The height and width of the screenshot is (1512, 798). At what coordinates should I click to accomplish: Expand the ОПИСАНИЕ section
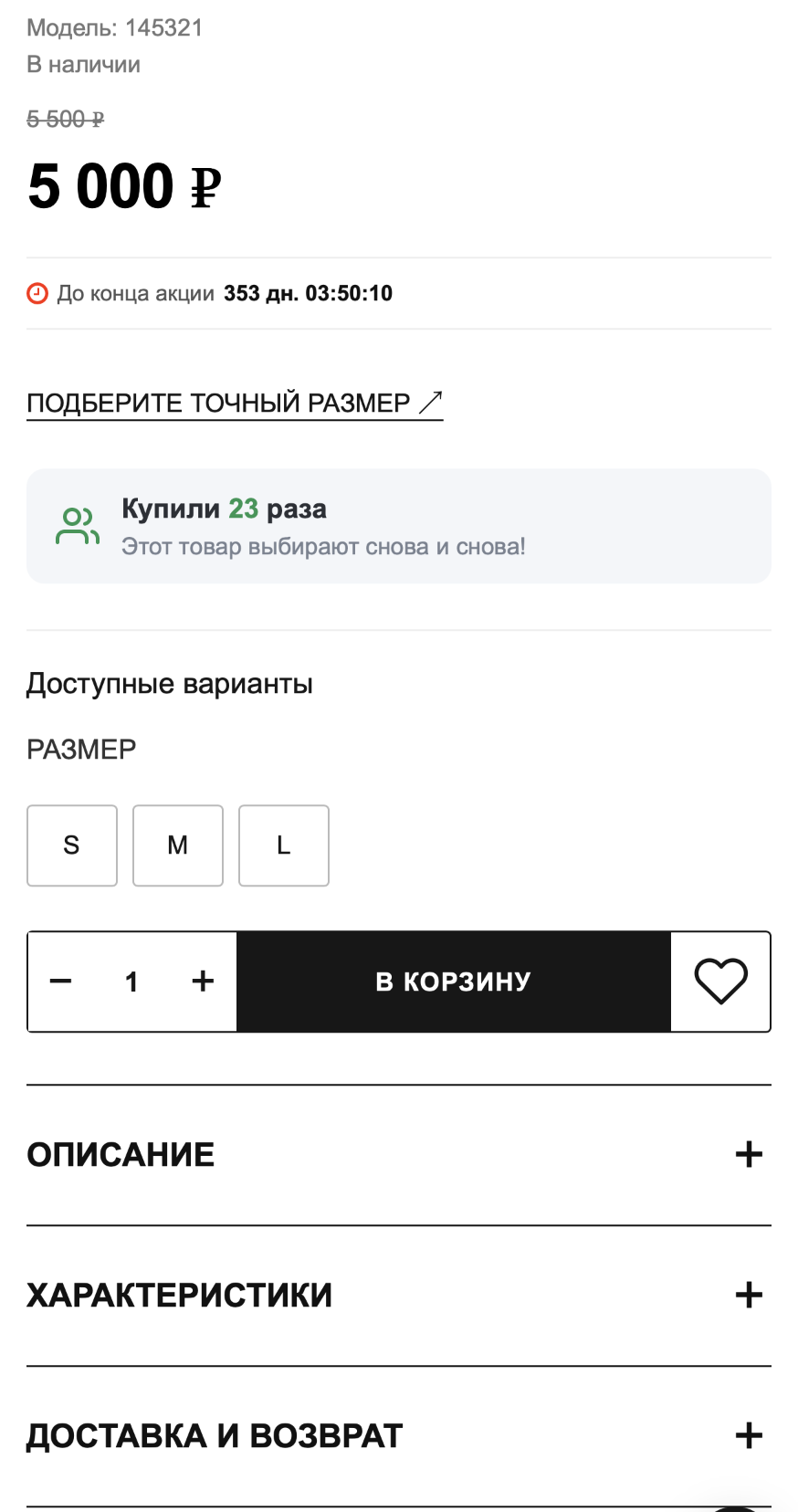pyautogui.click(x=399, y=1155)
